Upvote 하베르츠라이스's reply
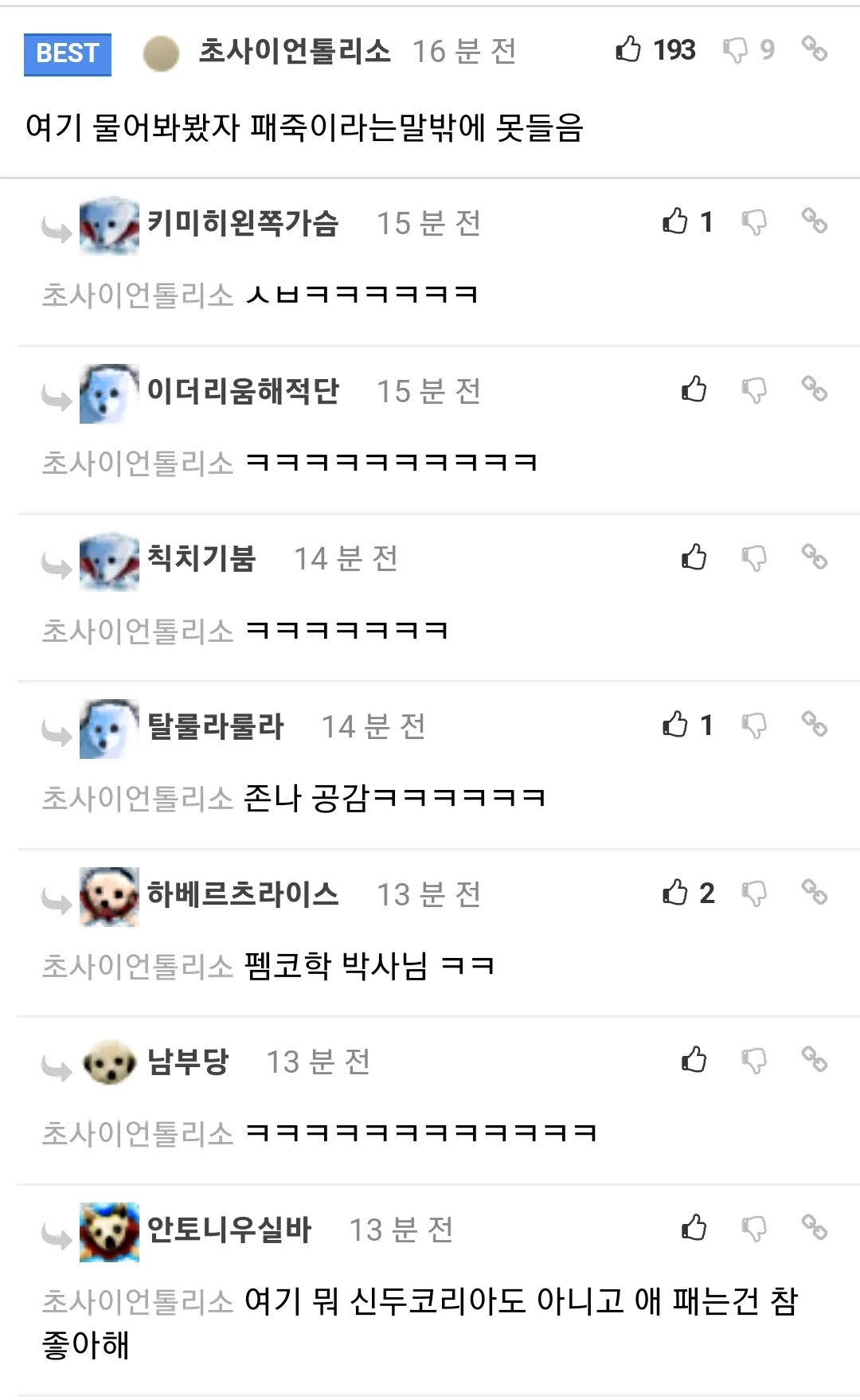 (675, 893)
